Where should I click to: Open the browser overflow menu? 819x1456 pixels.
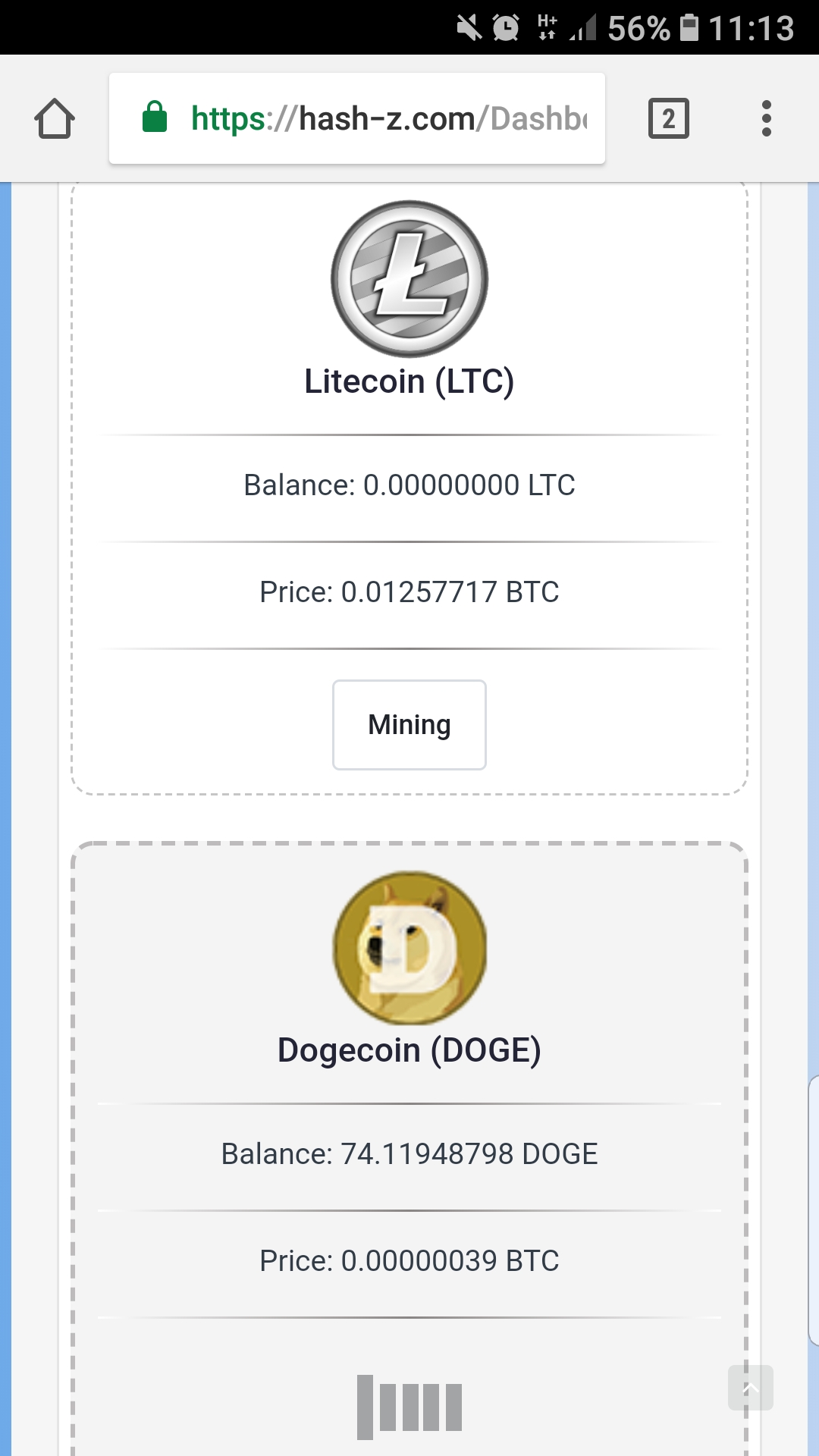pyautogui.click(x=767, y=118)
